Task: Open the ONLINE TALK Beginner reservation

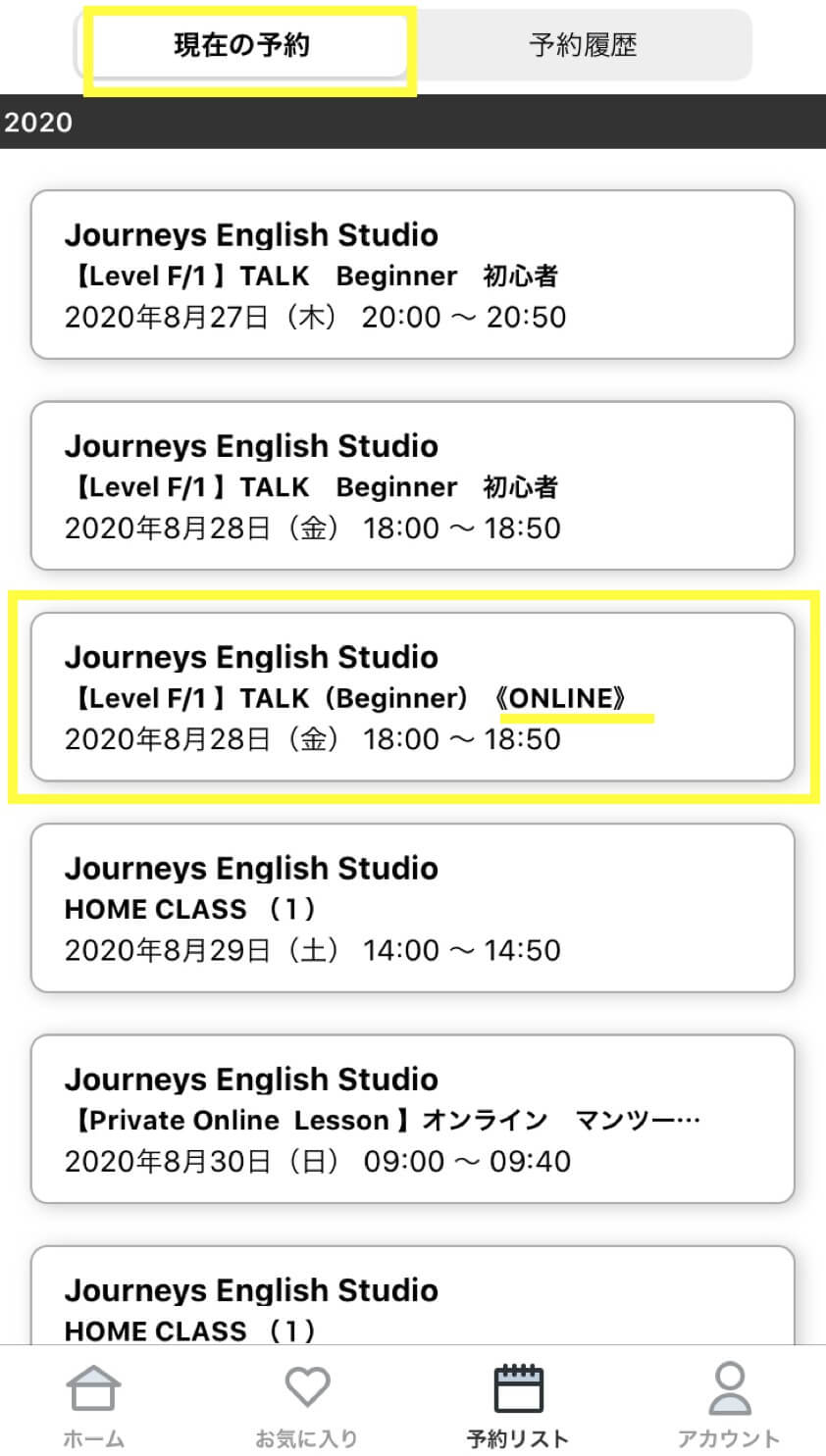Action: click(x=413, y=697)
